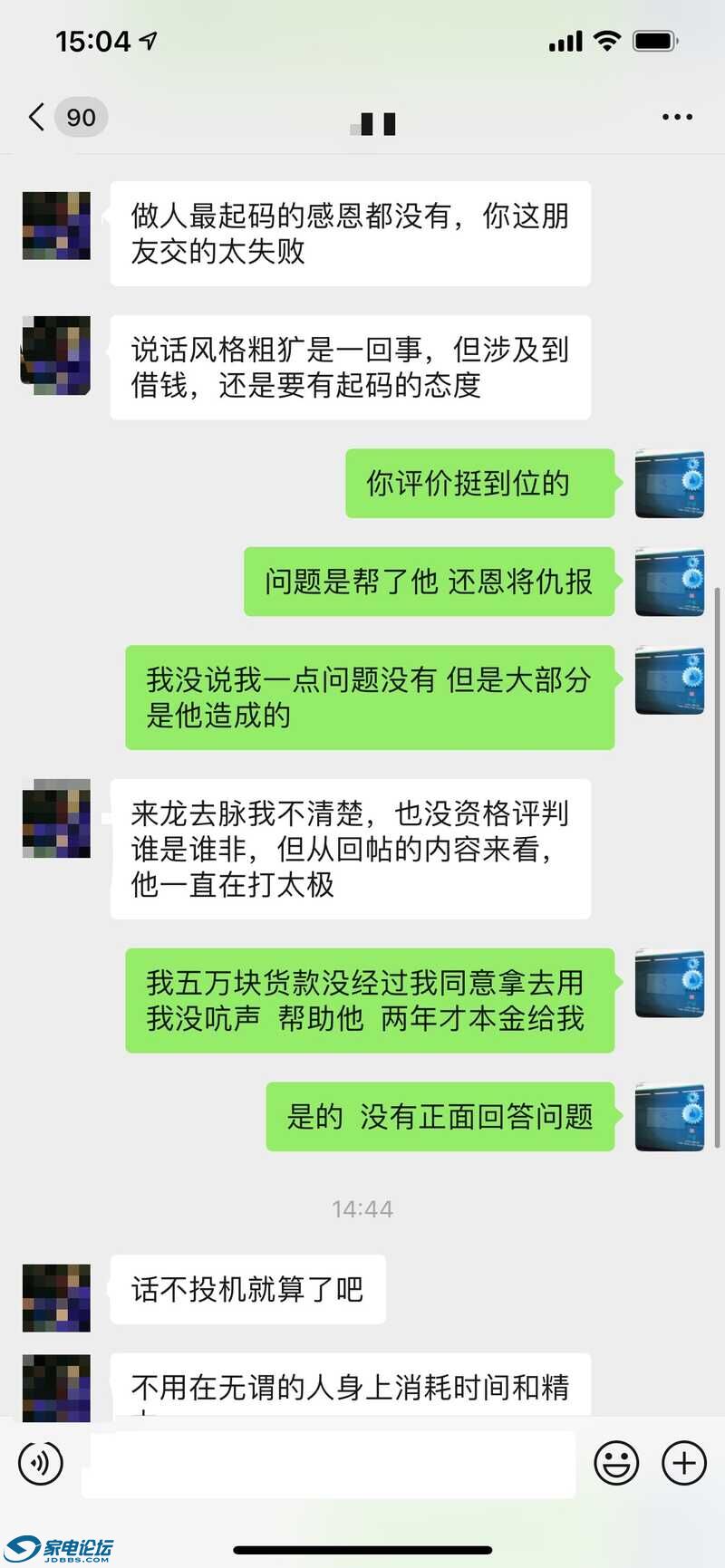725x1568 pixels.
Task: Open contact avatar beside '话不投机就算了吧' message
Action: [56, 1297]
